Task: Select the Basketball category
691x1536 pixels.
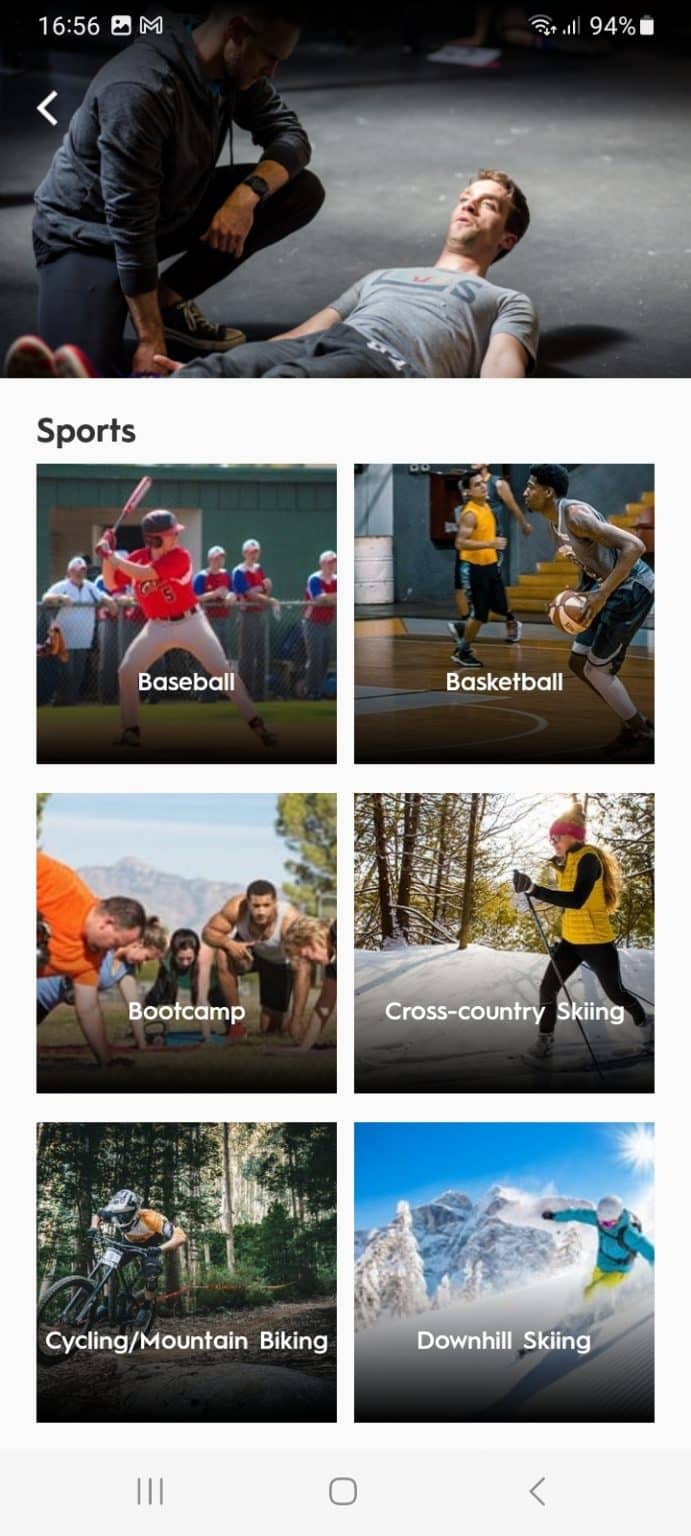Action: coord(504,613)
